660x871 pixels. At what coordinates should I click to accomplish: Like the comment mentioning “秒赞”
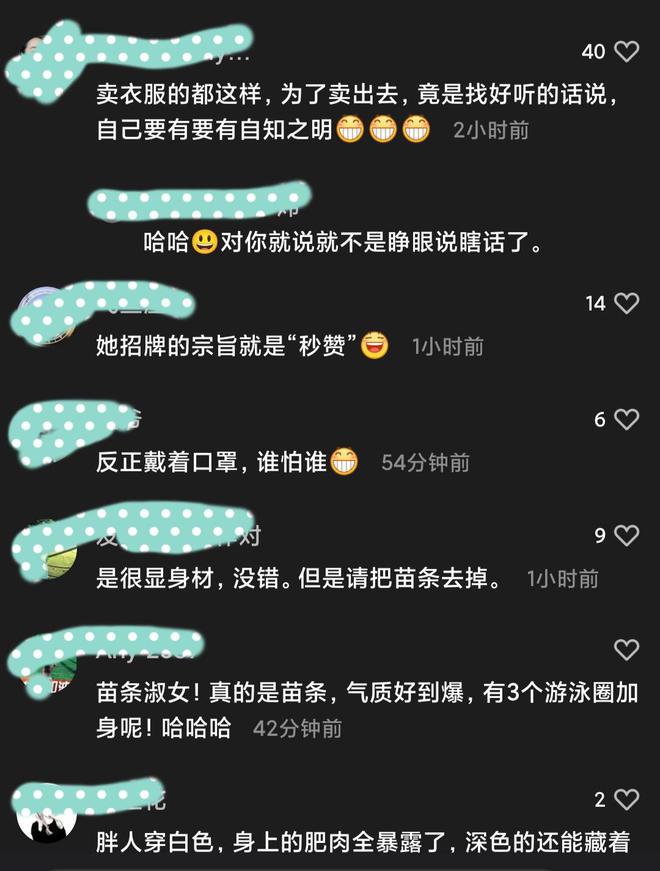point(626,303)
